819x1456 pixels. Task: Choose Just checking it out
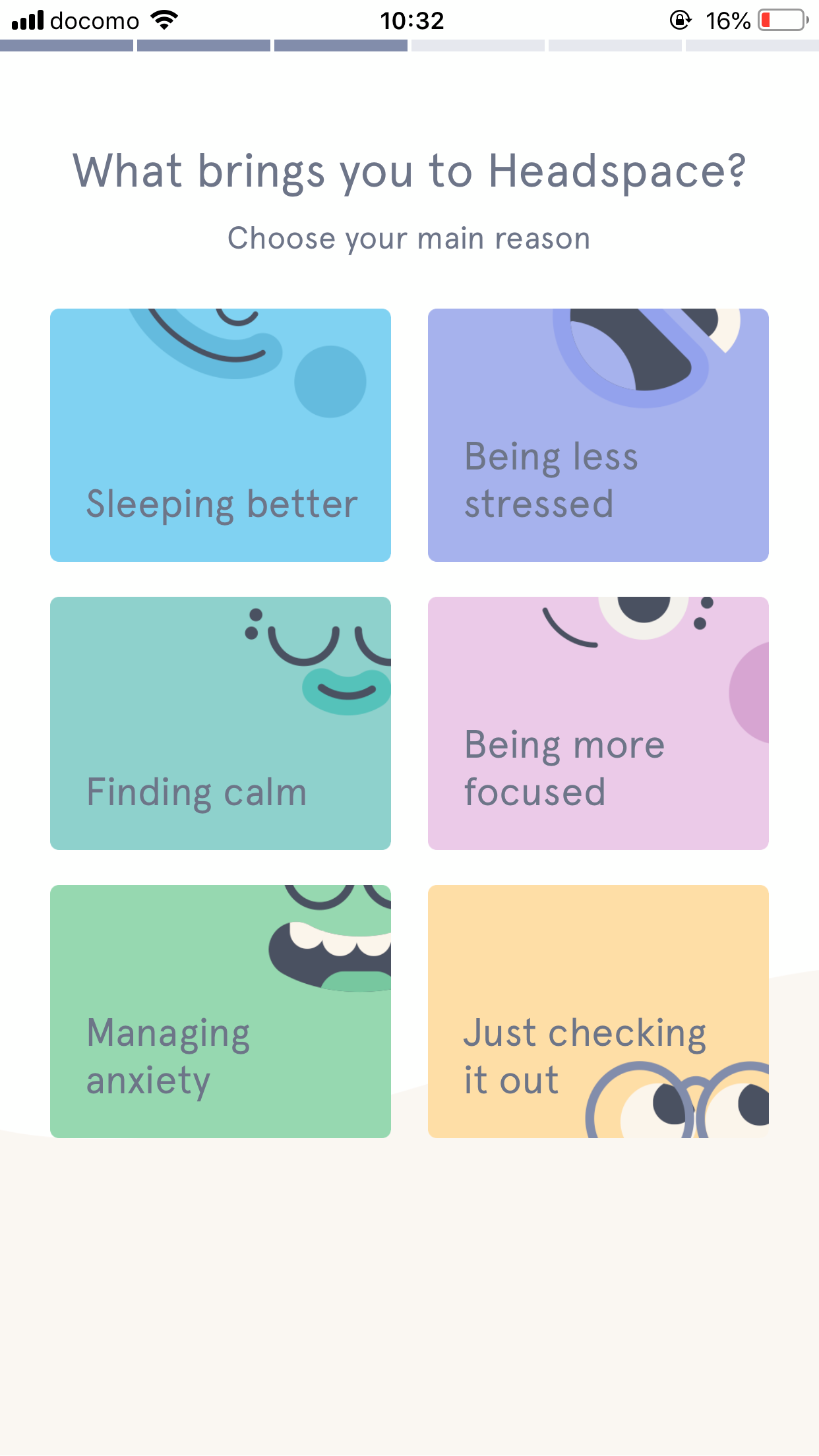(x=598, y=1012)
